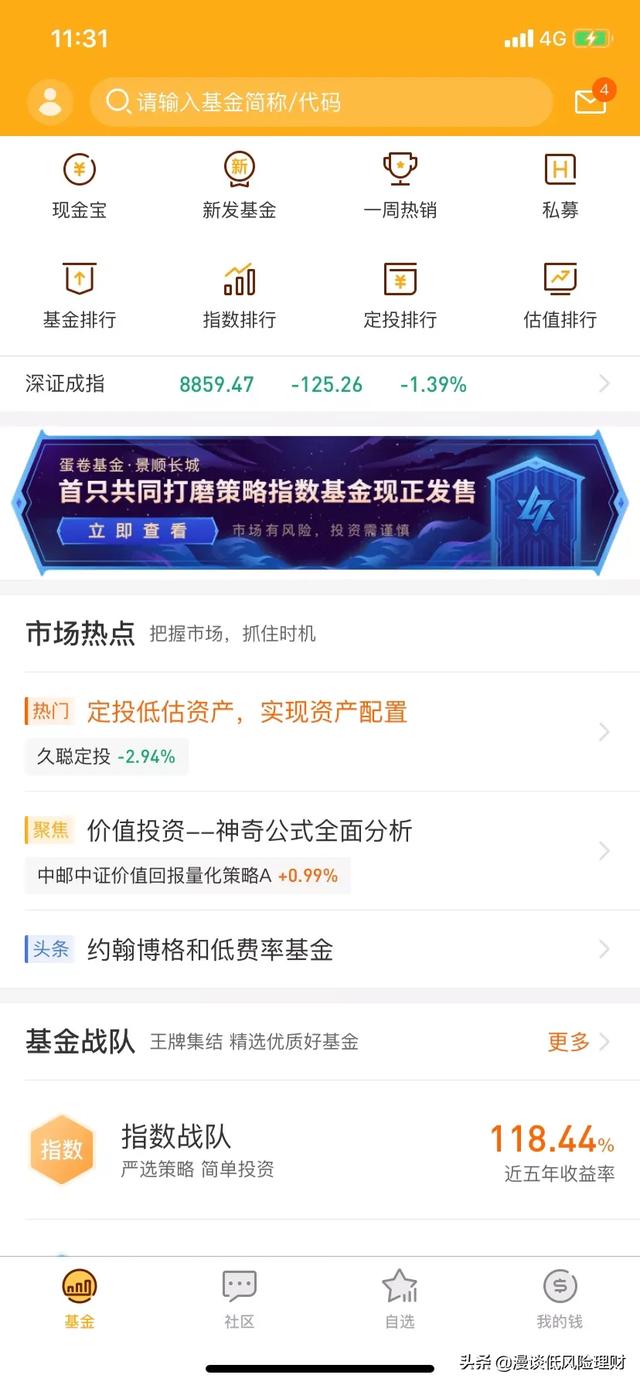Switch to the 自选 tab
The height and width of the screenshot is (1385, 640).
pos(400,1300)
